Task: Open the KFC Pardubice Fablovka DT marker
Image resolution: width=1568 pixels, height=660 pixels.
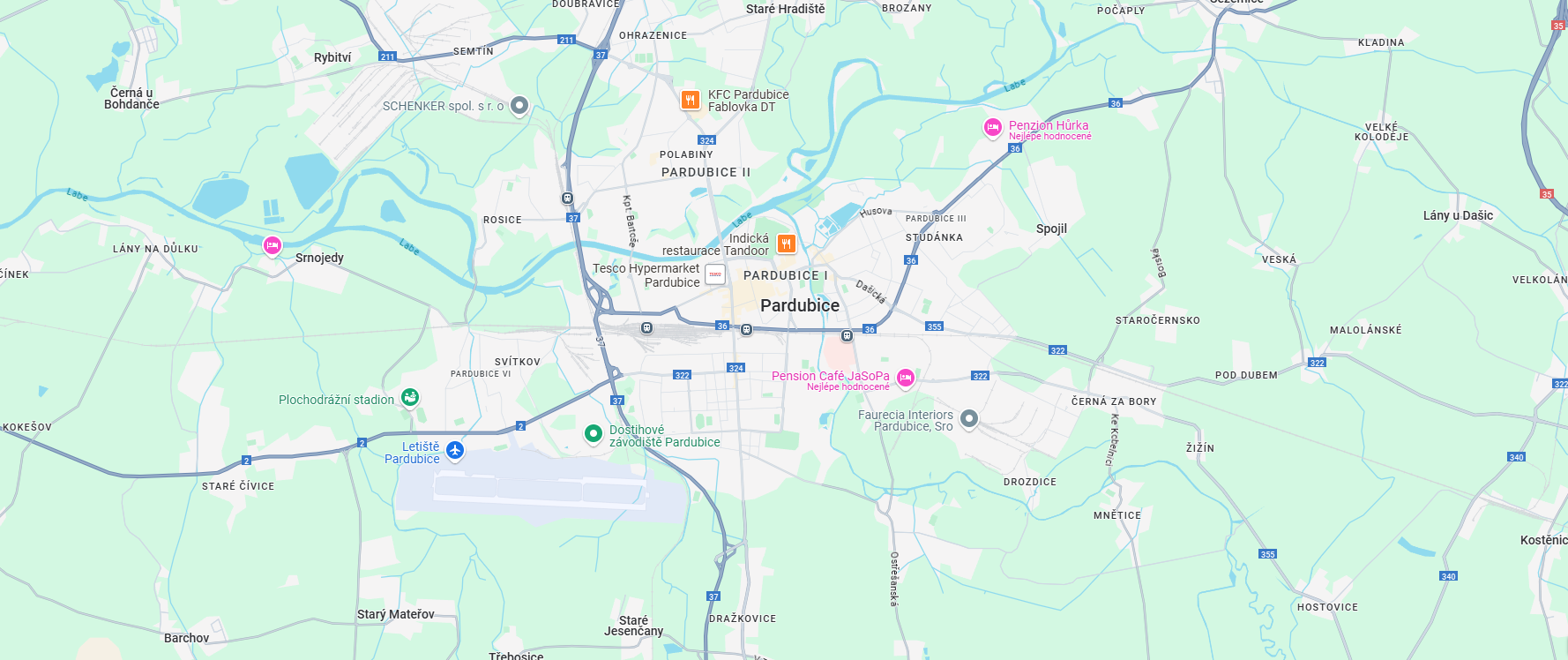Action: click(691, 100)
